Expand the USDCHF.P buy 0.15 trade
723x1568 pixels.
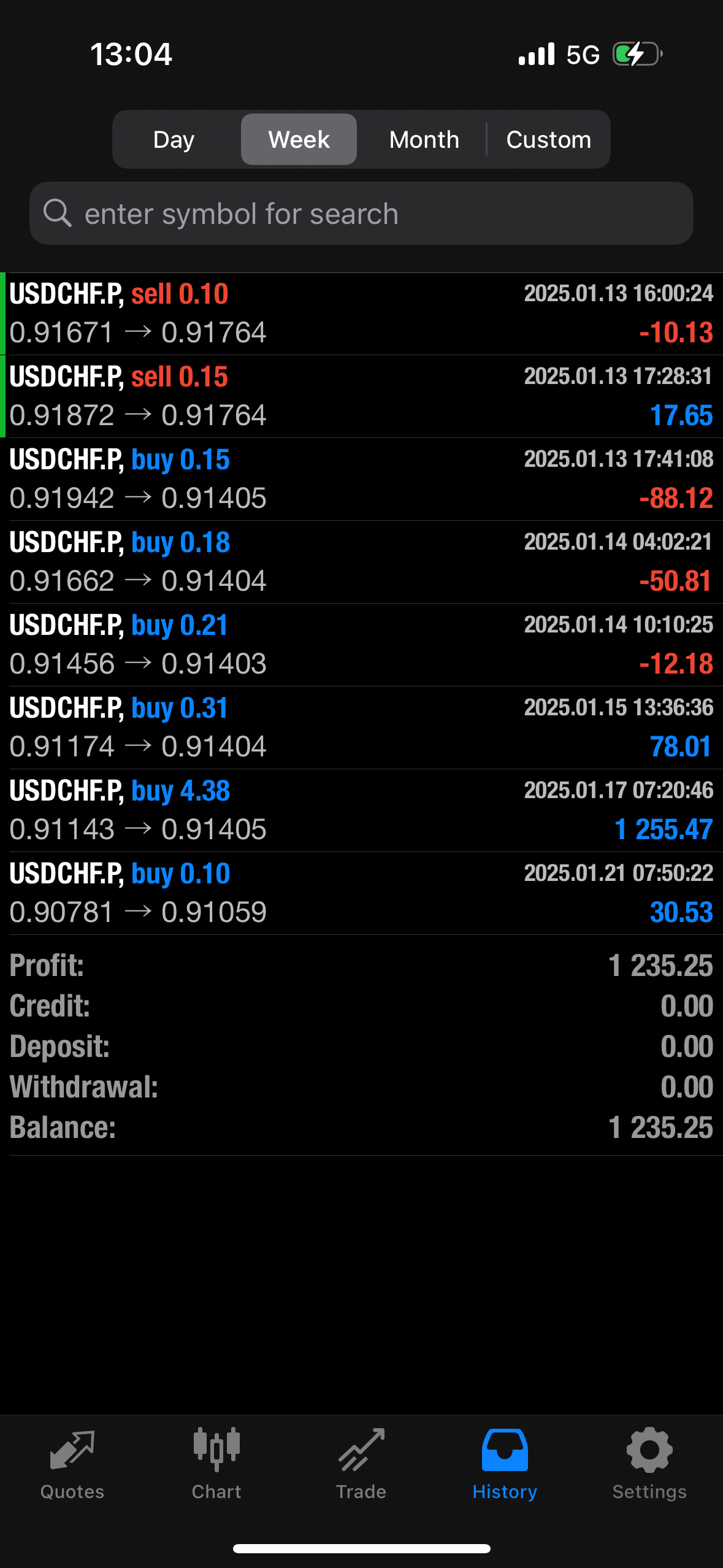point(361,479)
